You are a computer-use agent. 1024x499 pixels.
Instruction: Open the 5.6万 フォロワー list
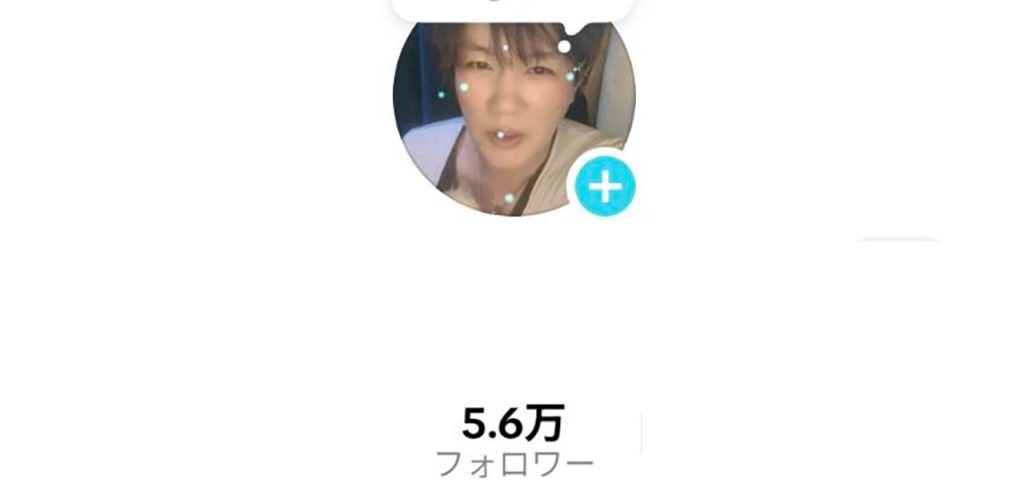pos(514,440)
